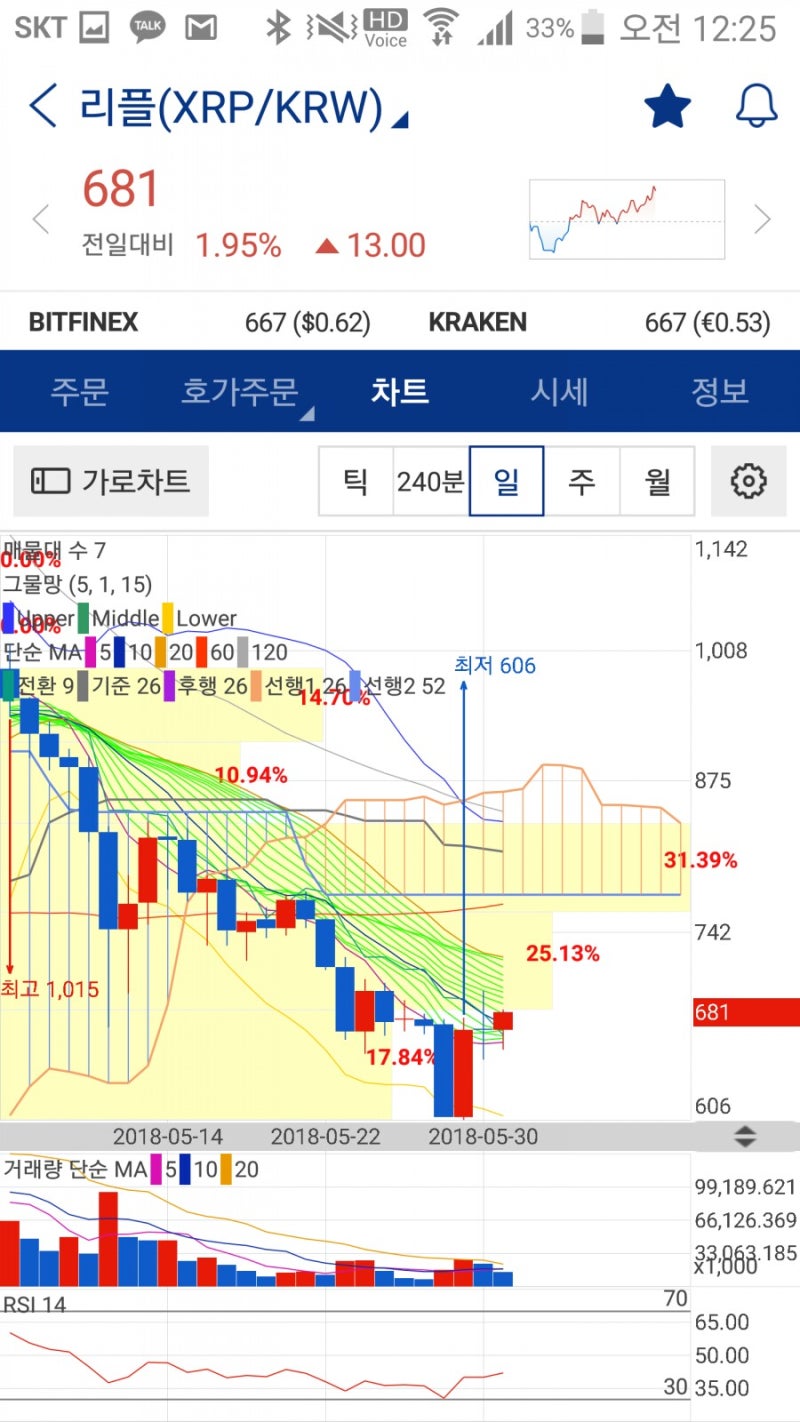Click the 240분 timeframe button
Viewport: 800px width, 1422px height.
(431, 481)
